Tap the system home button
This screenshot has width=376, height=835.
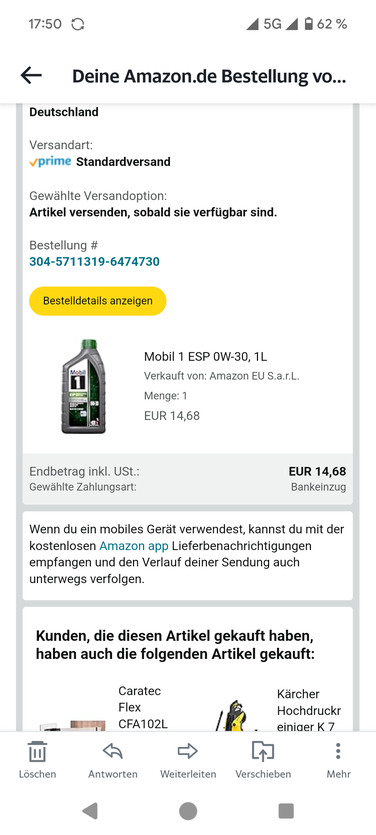188,811
